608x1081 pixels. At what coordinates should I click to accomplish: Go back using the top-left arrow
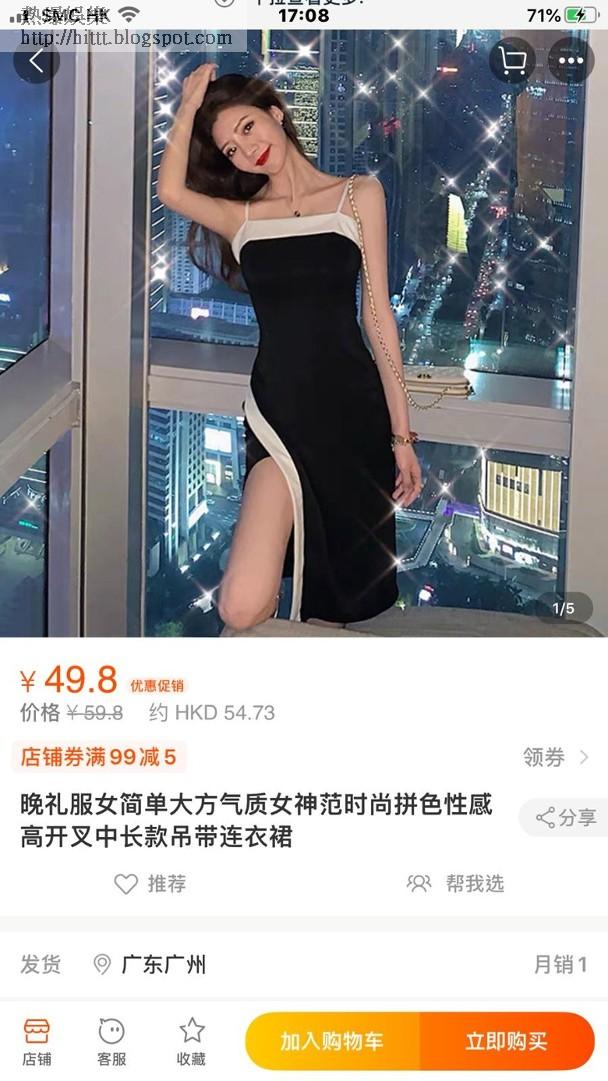coord(37,62)
